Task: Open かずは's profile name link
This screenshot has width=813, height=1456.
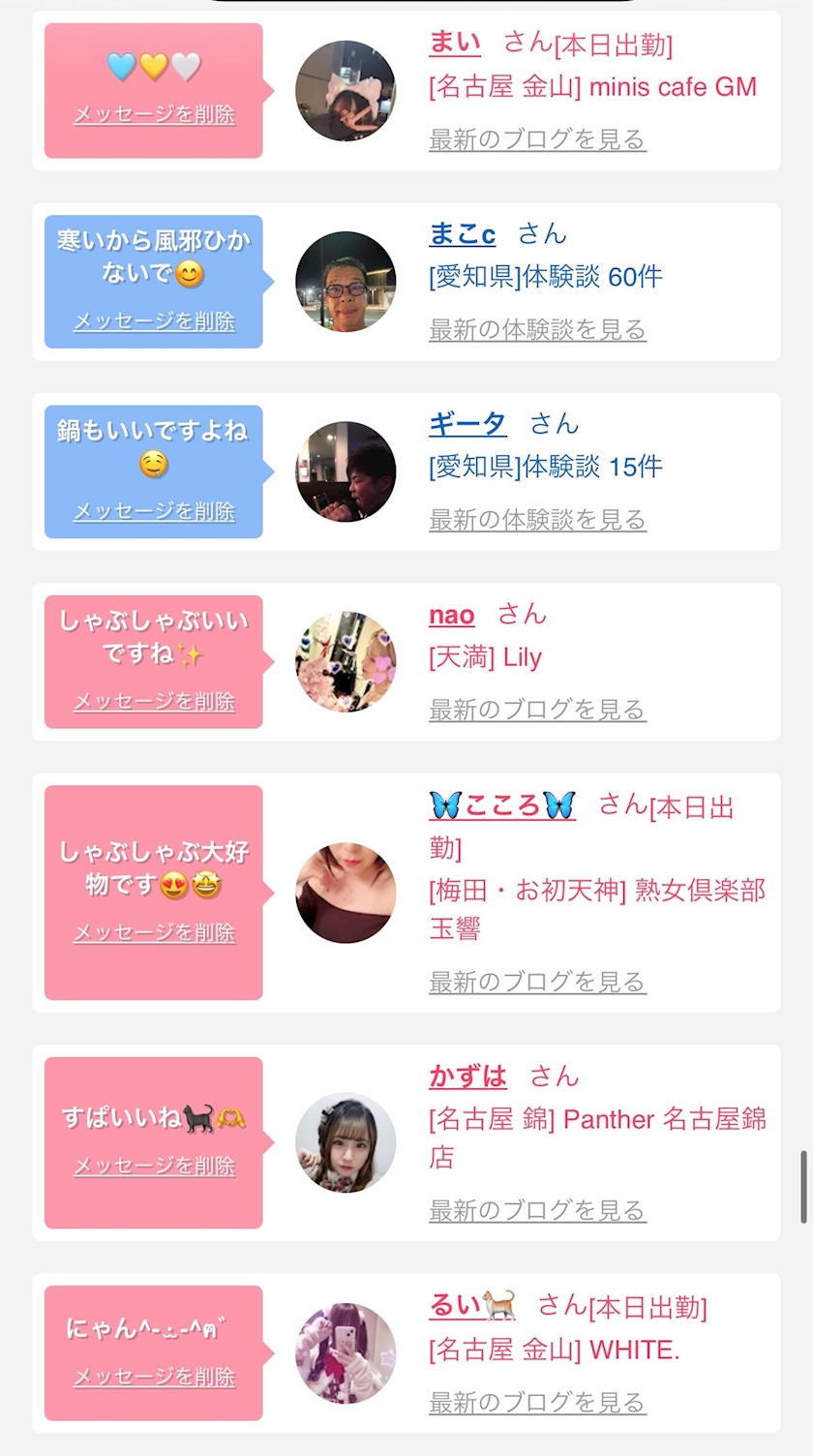Action: click(x=467, y=1077)
